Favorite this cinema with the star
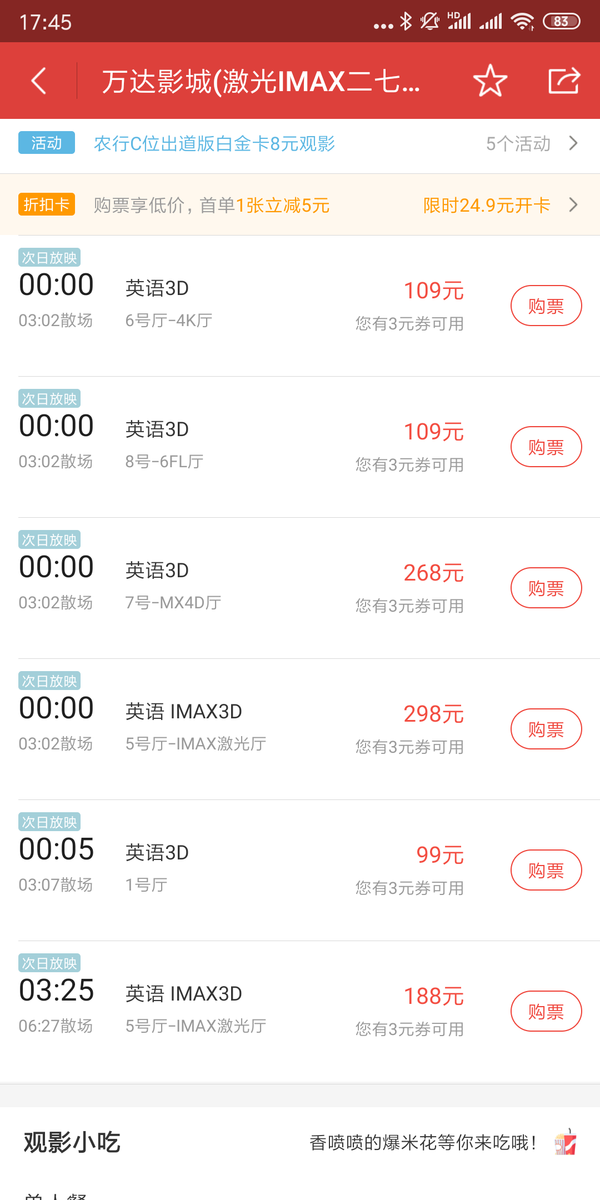 tap(490, 81)
